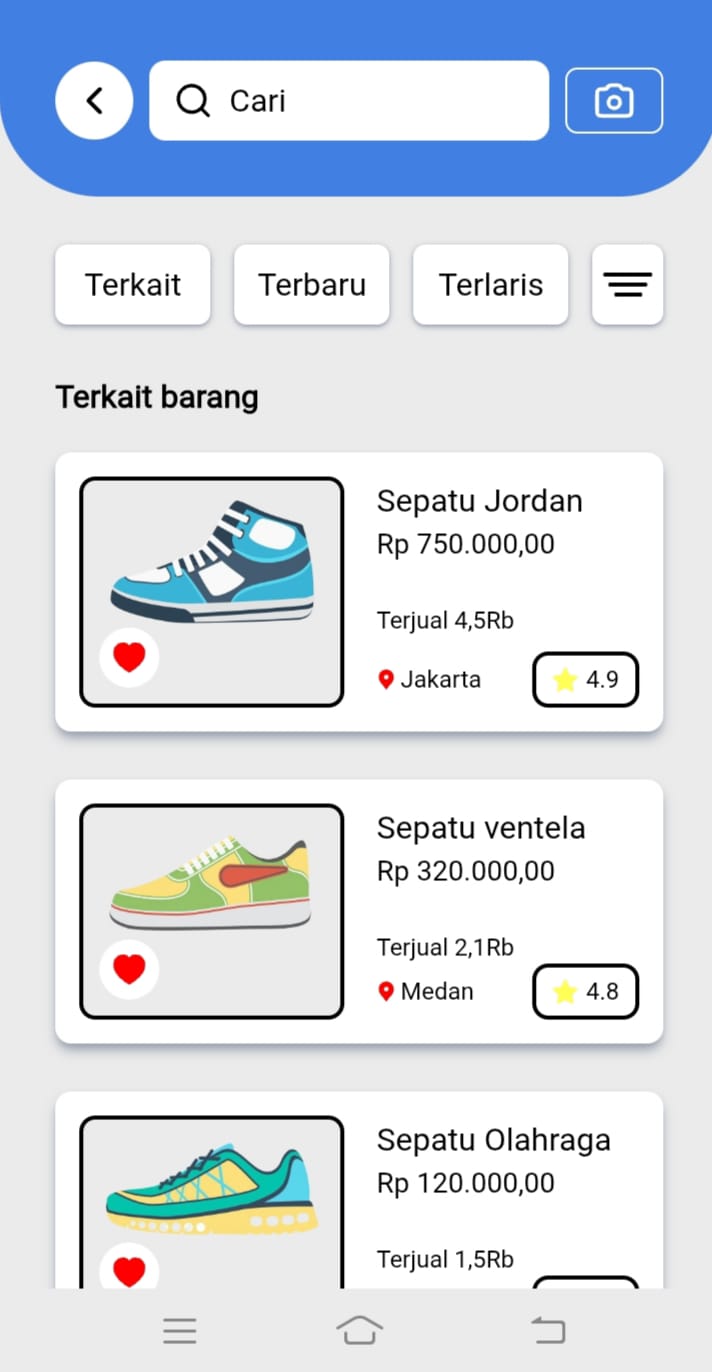Go back using the arrow button
The width and height of the screenshot is (712, 1372).
[x=94, y=100]
